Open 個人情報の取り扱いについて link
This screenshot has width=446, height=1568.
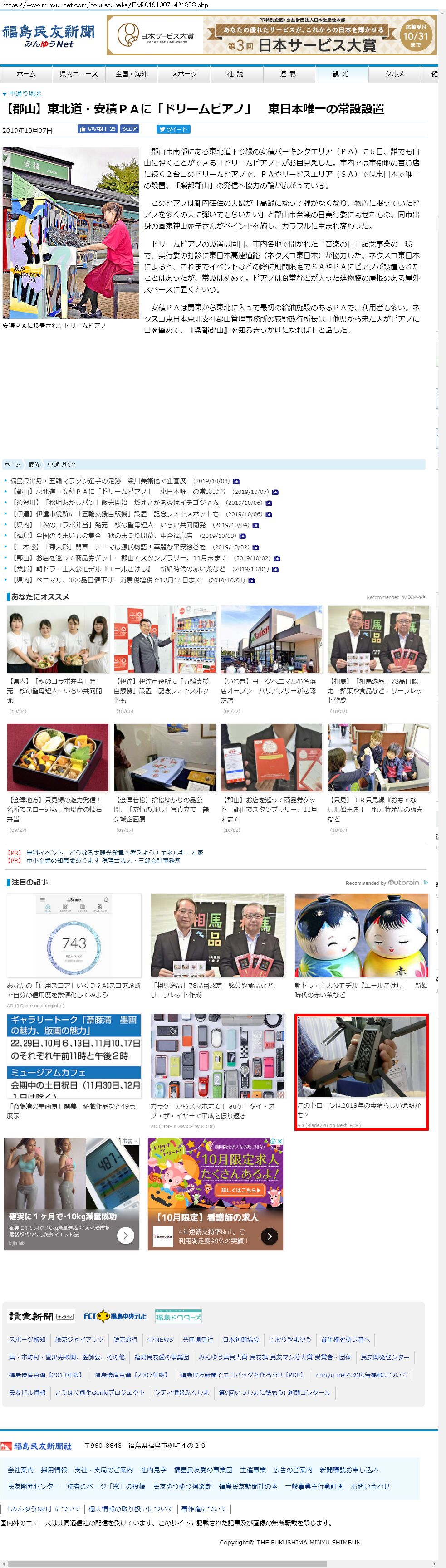130,1508
